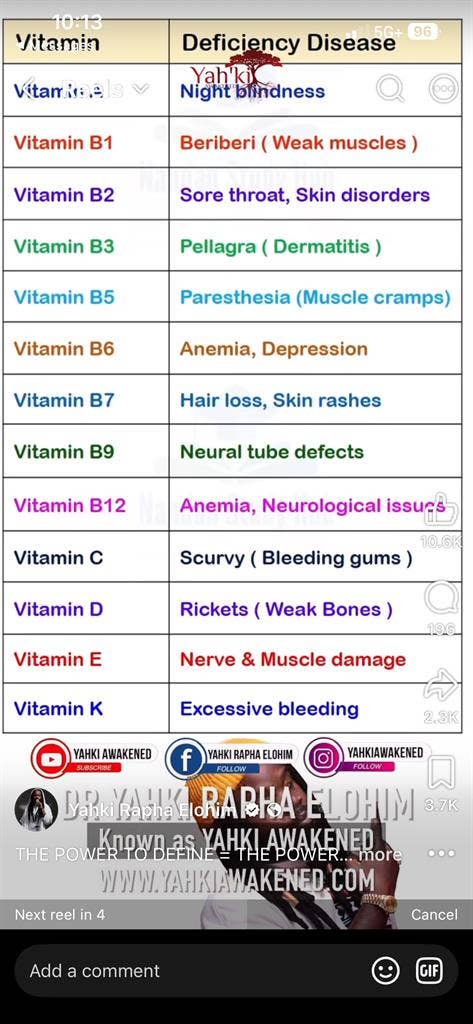
Task: Open Yahki Rapha Elohim's profile picture
Action: pyautogui.click(x=37, y=810)
